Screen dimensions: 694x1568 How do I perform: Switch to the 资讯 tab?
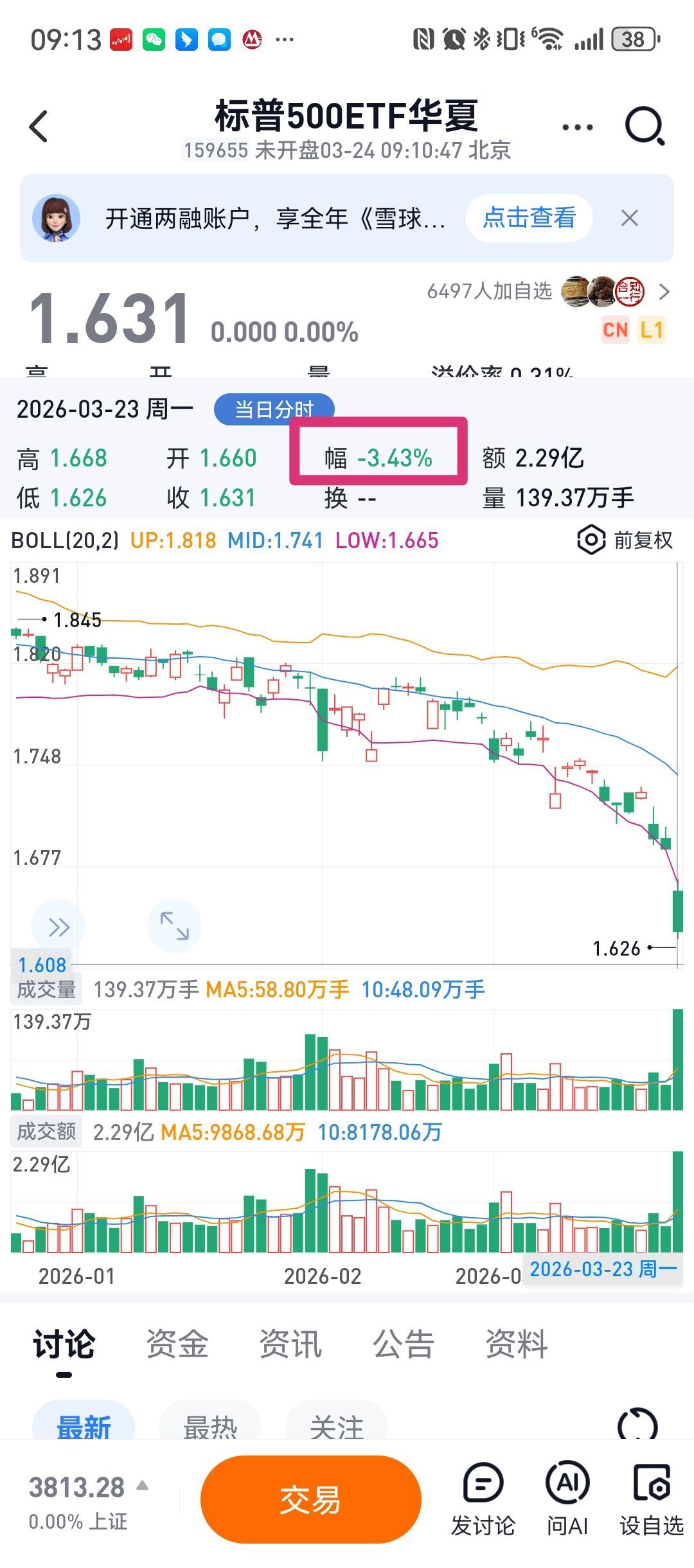tap(290, 1344)
